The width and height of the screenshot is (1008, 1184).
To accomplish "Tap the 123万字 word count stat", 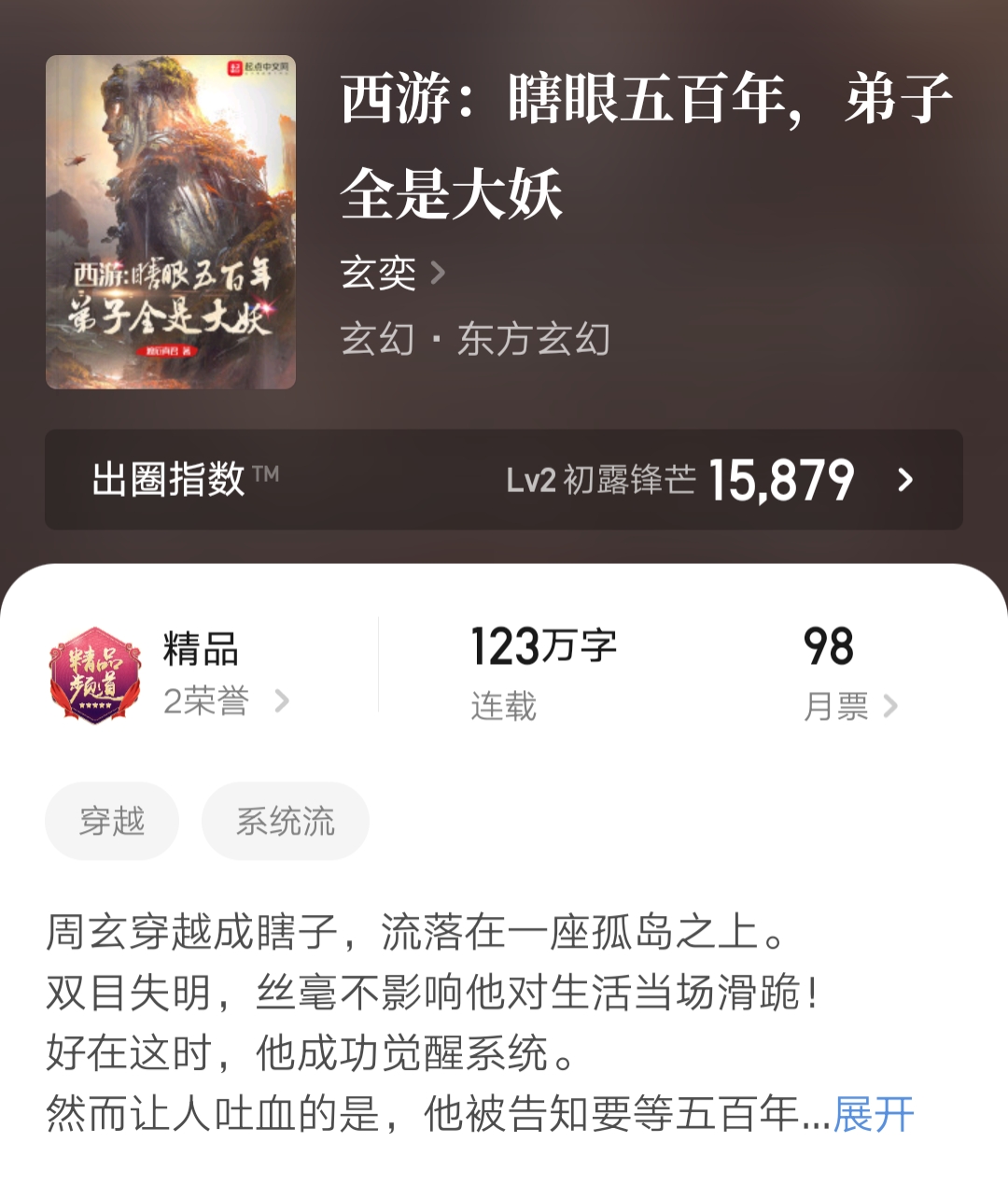I will tap(543, 646).
